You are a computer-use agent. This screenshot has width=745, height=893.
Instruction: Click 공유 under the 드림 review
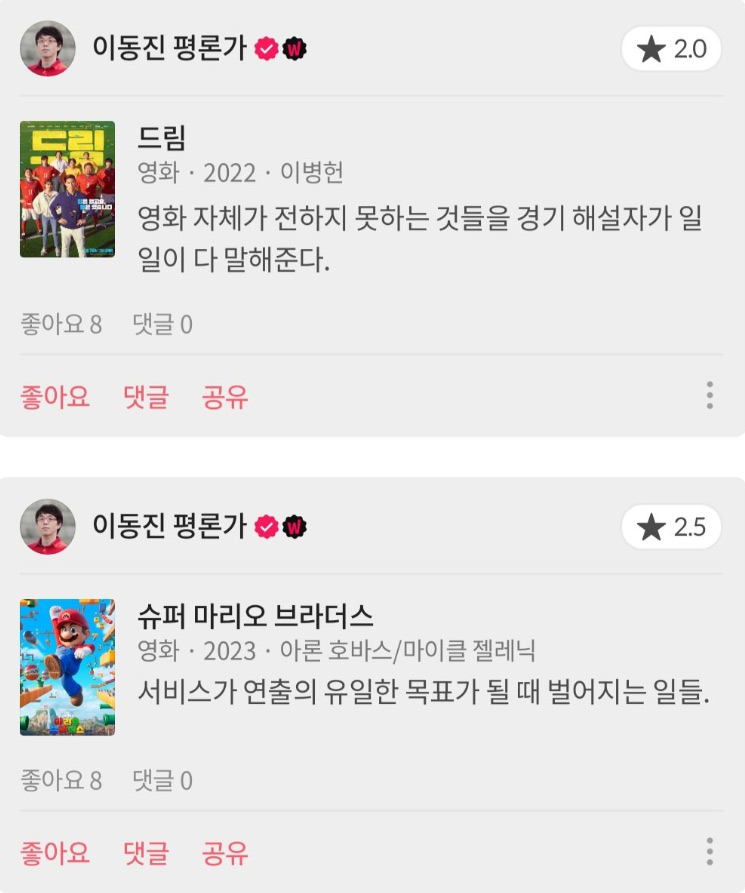[226, 396]
